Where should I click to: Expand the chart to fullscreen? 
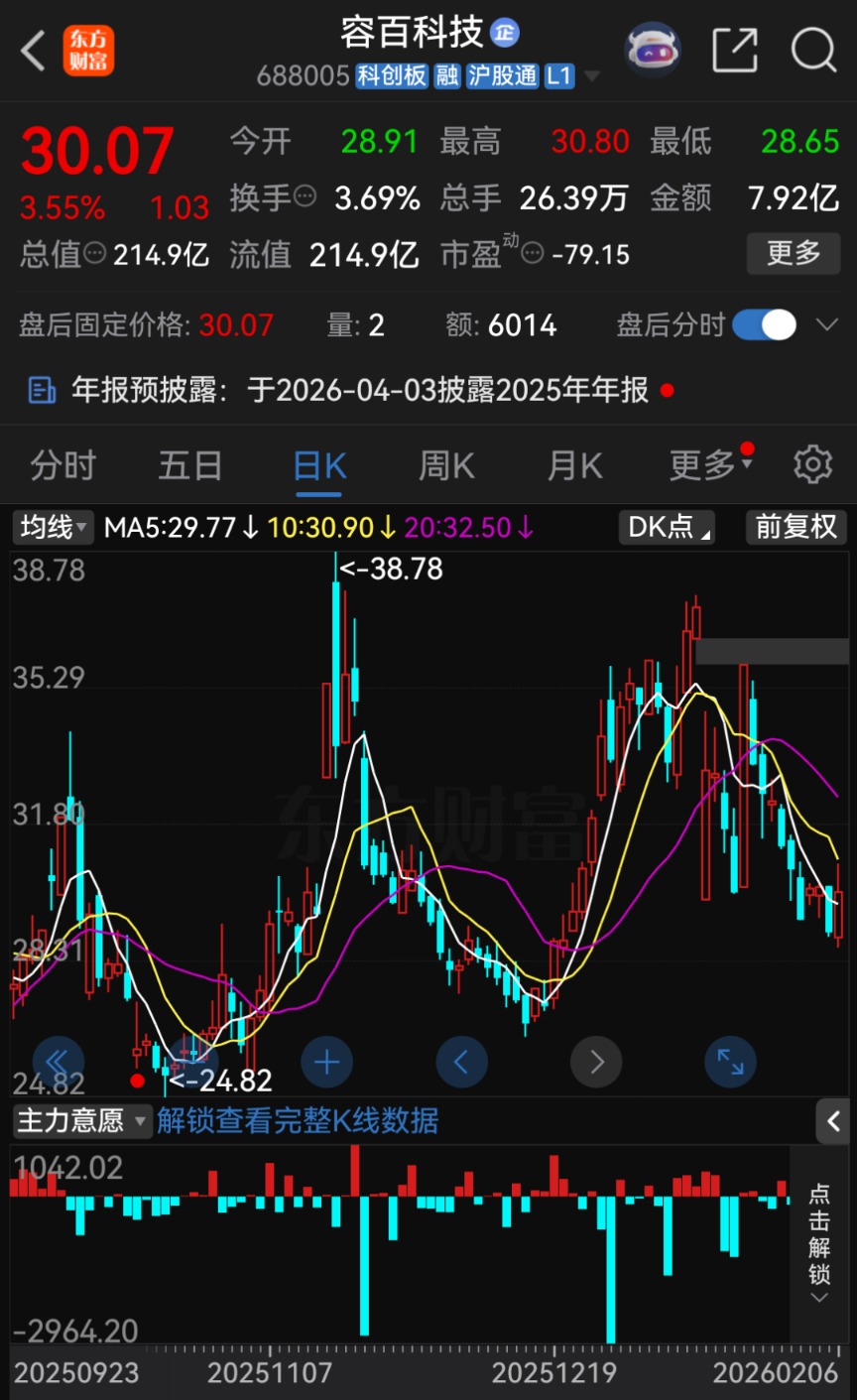pyautogui.click(x=730, y=1062)
